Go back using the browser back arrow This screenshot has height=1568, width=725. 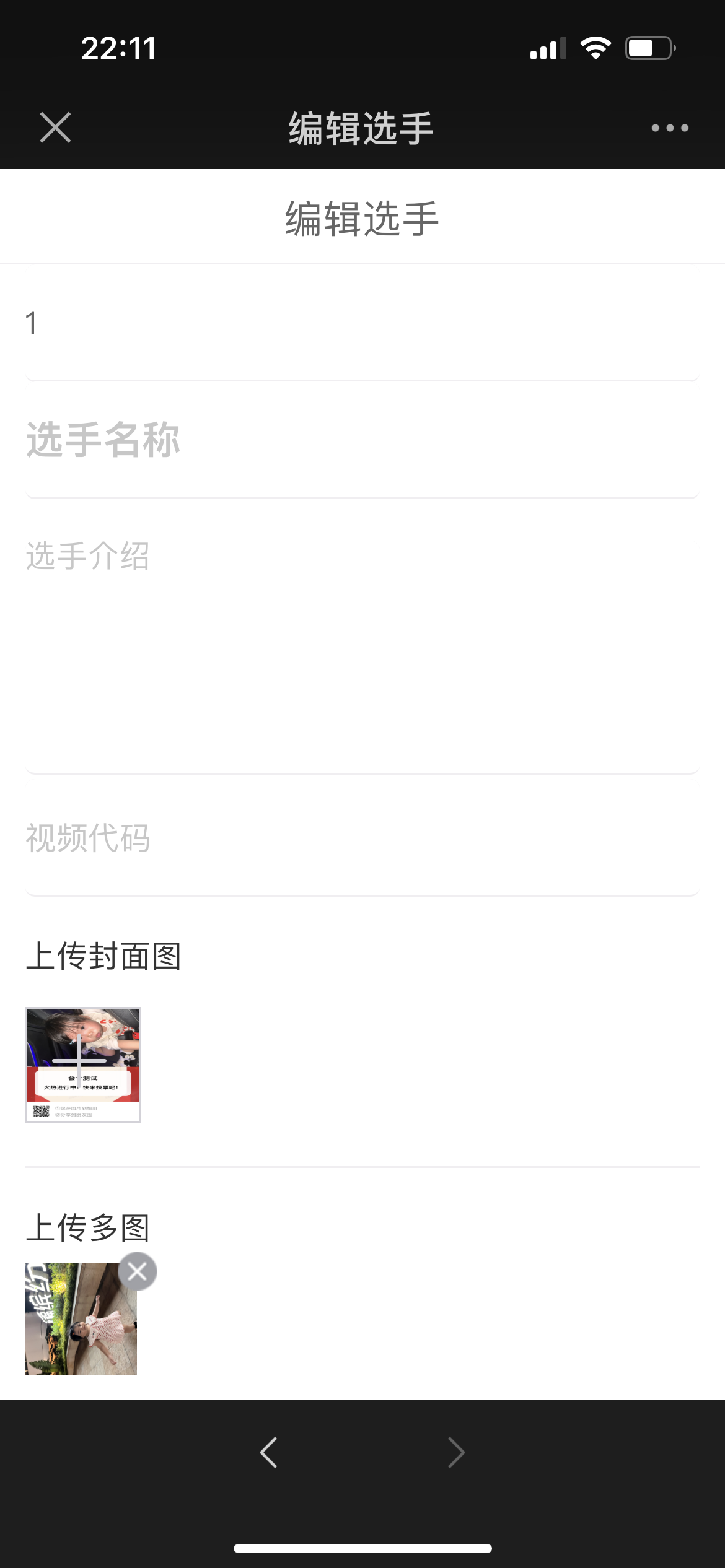click(x=269, y=1452)
